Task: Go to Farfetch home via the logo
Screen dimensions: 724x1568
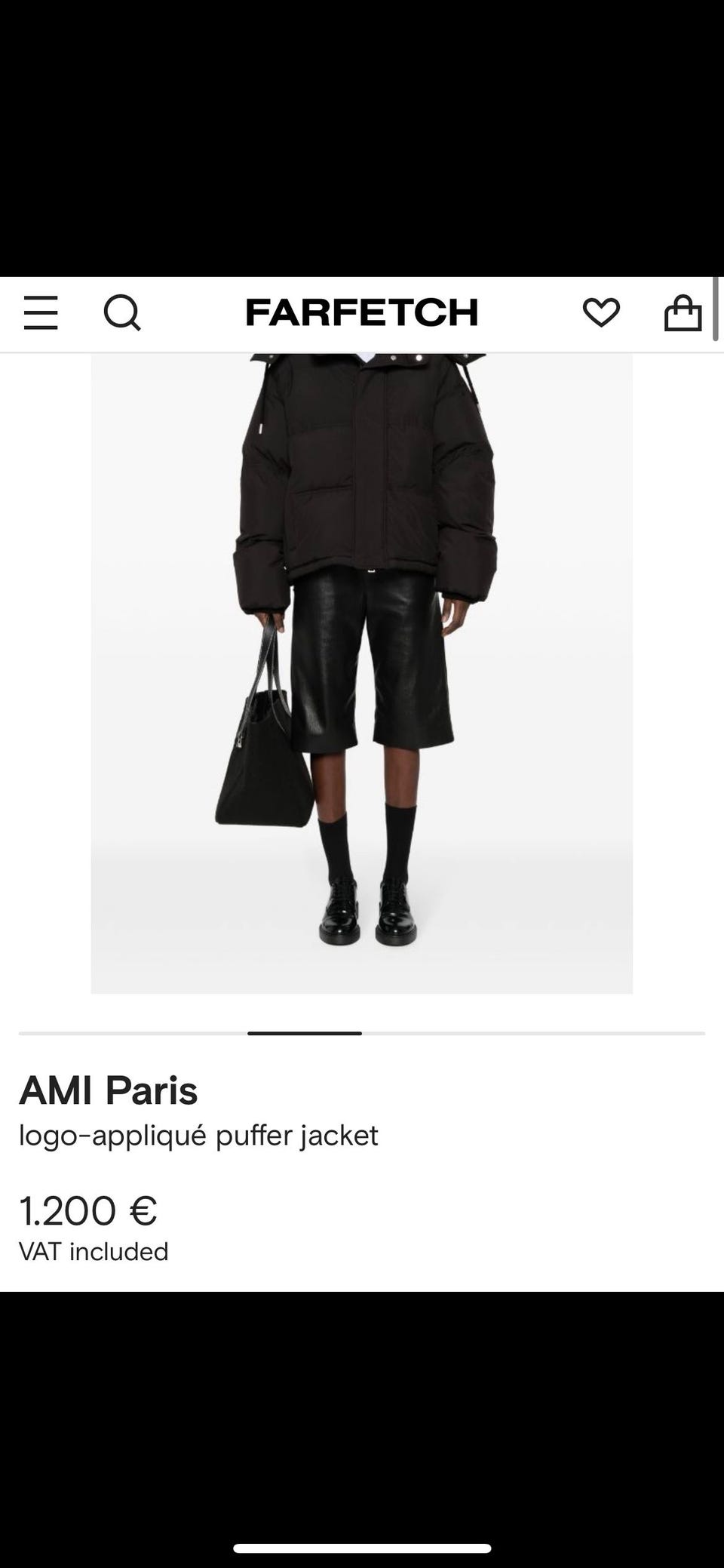Action: pyautogui.click(x=362, y=313)
